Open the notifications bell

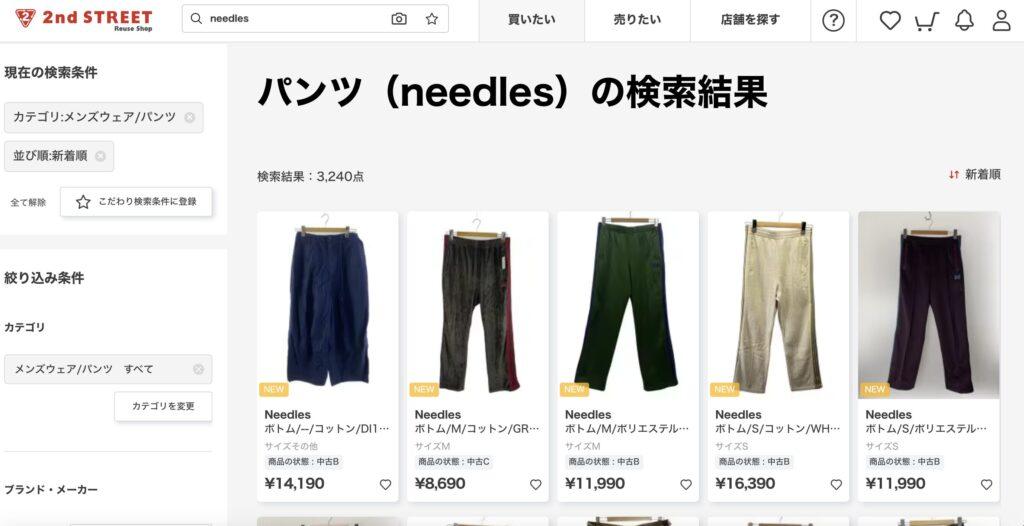964,20
